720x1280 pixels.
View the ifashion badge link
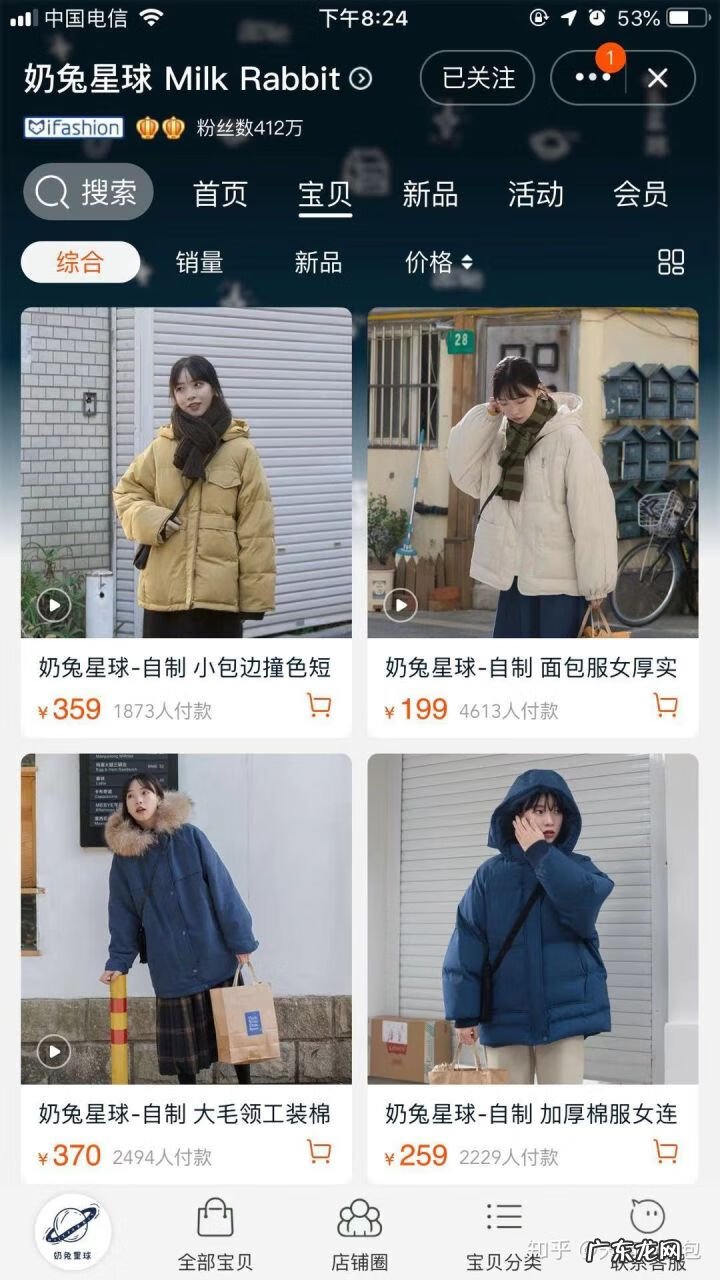click(x=70, y=127)
